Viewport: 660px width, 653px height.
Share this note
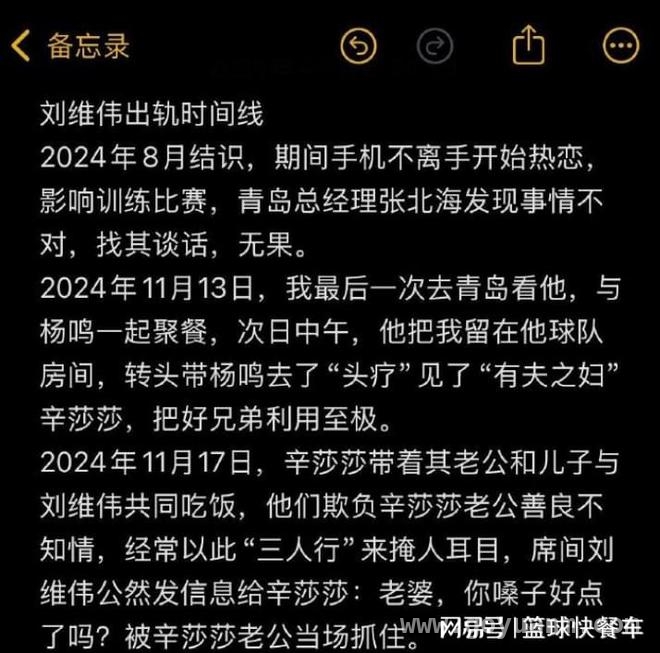click(x=529, y=45)
